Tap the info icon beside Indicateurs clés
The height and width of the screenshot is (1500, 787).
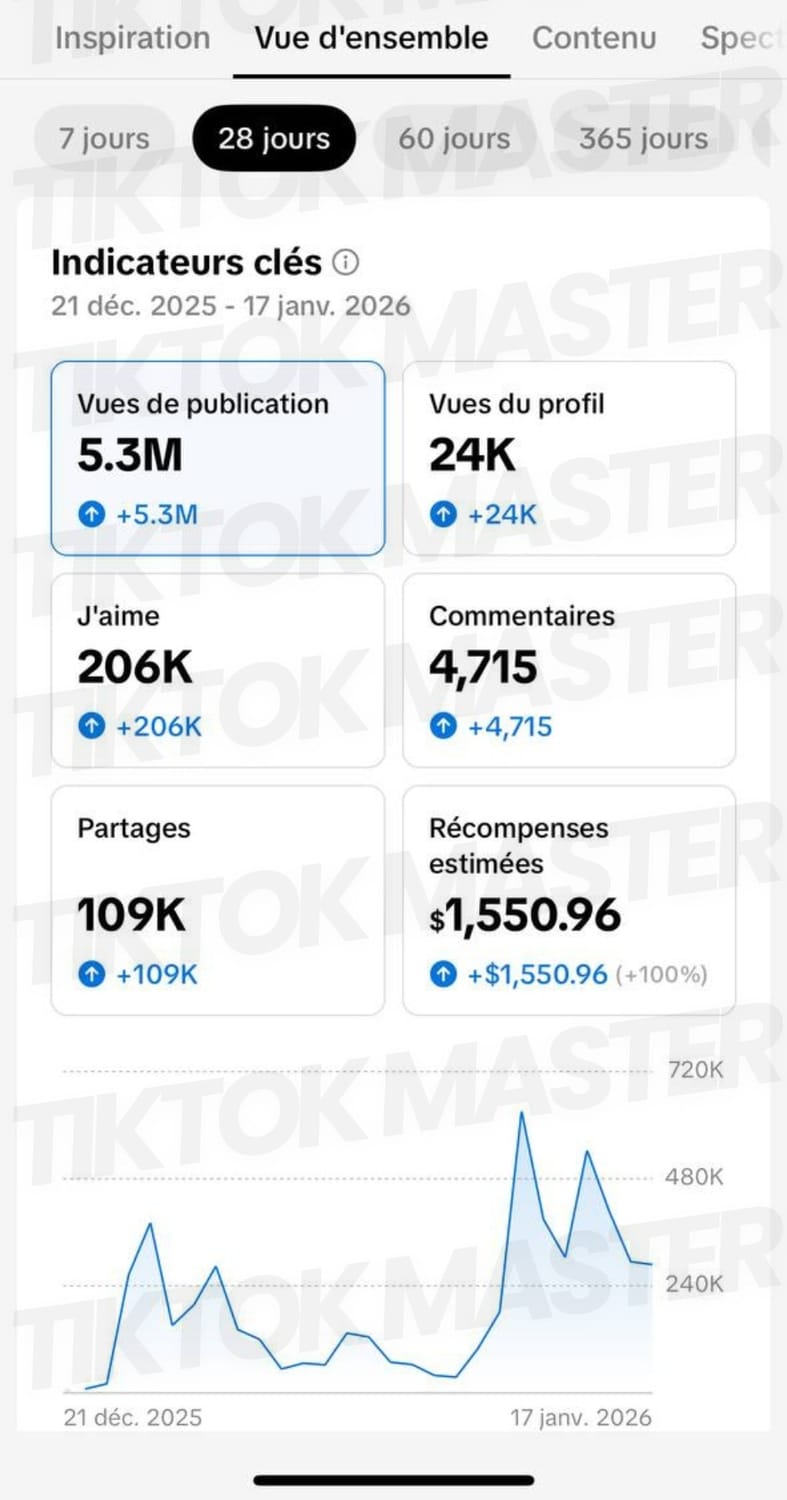point(345,263)
